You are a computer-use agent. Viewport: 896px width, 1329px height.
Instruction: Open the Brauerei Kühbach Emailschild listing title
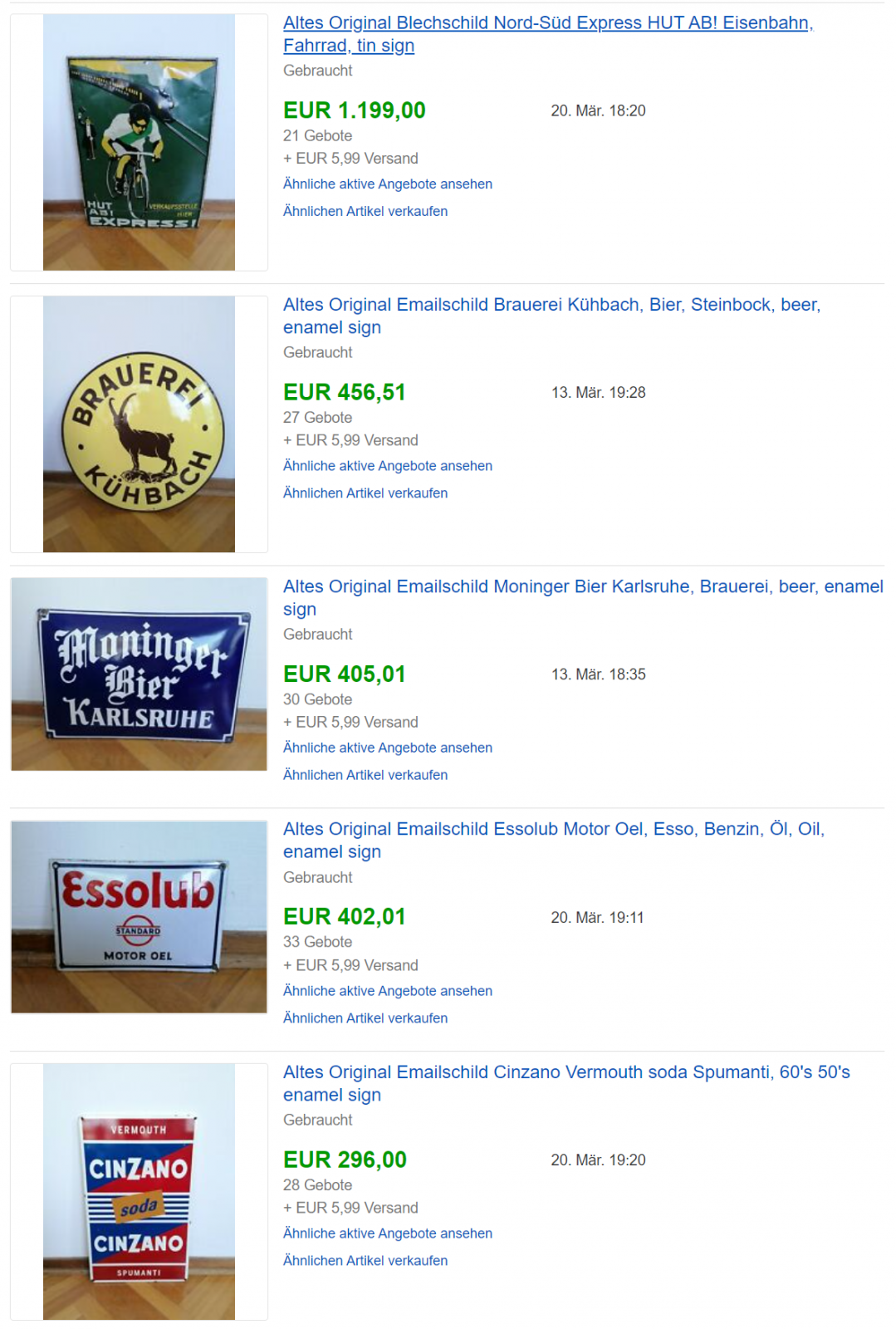click(551, 305)
